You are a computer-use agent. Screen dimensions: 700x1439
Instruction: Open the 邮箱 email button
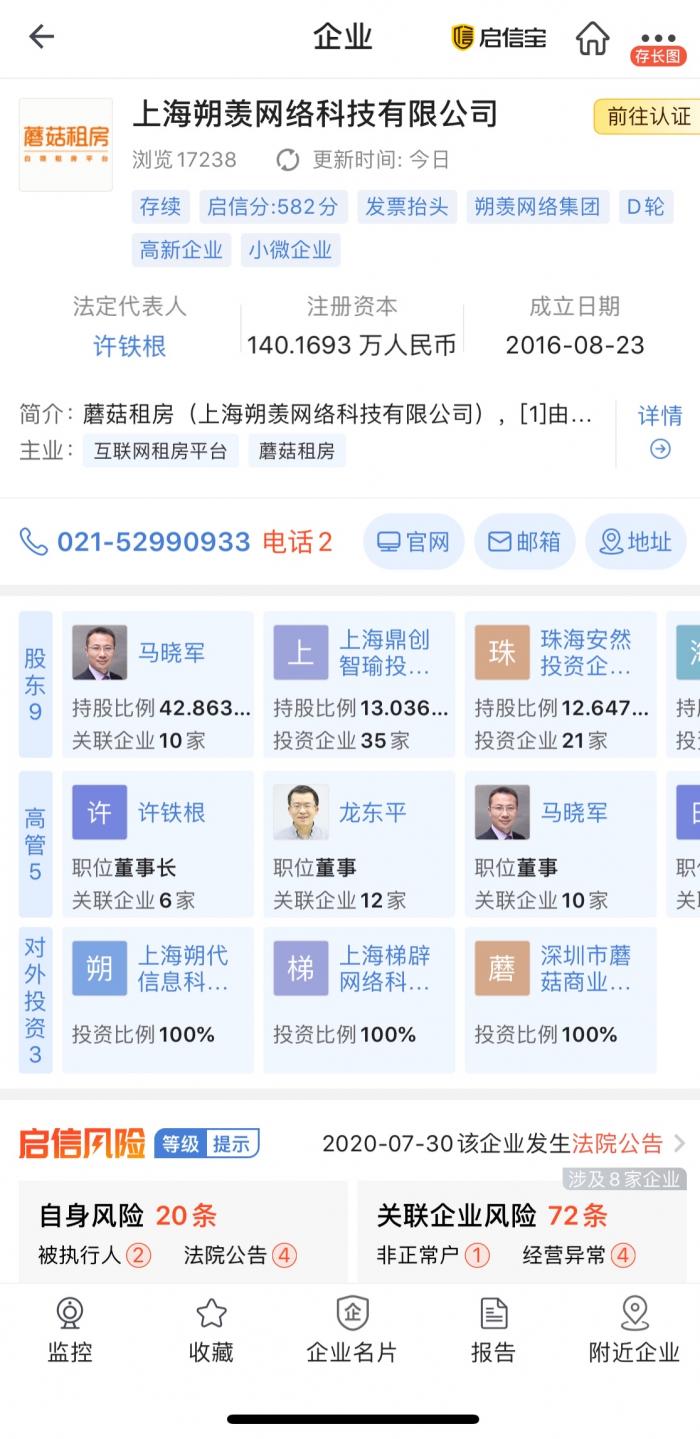click(x=524, y=542)
